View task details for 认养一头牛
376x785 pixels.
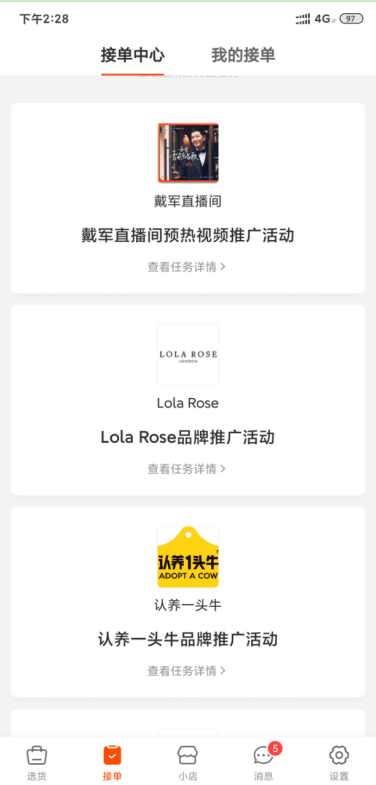pos(187,670)
